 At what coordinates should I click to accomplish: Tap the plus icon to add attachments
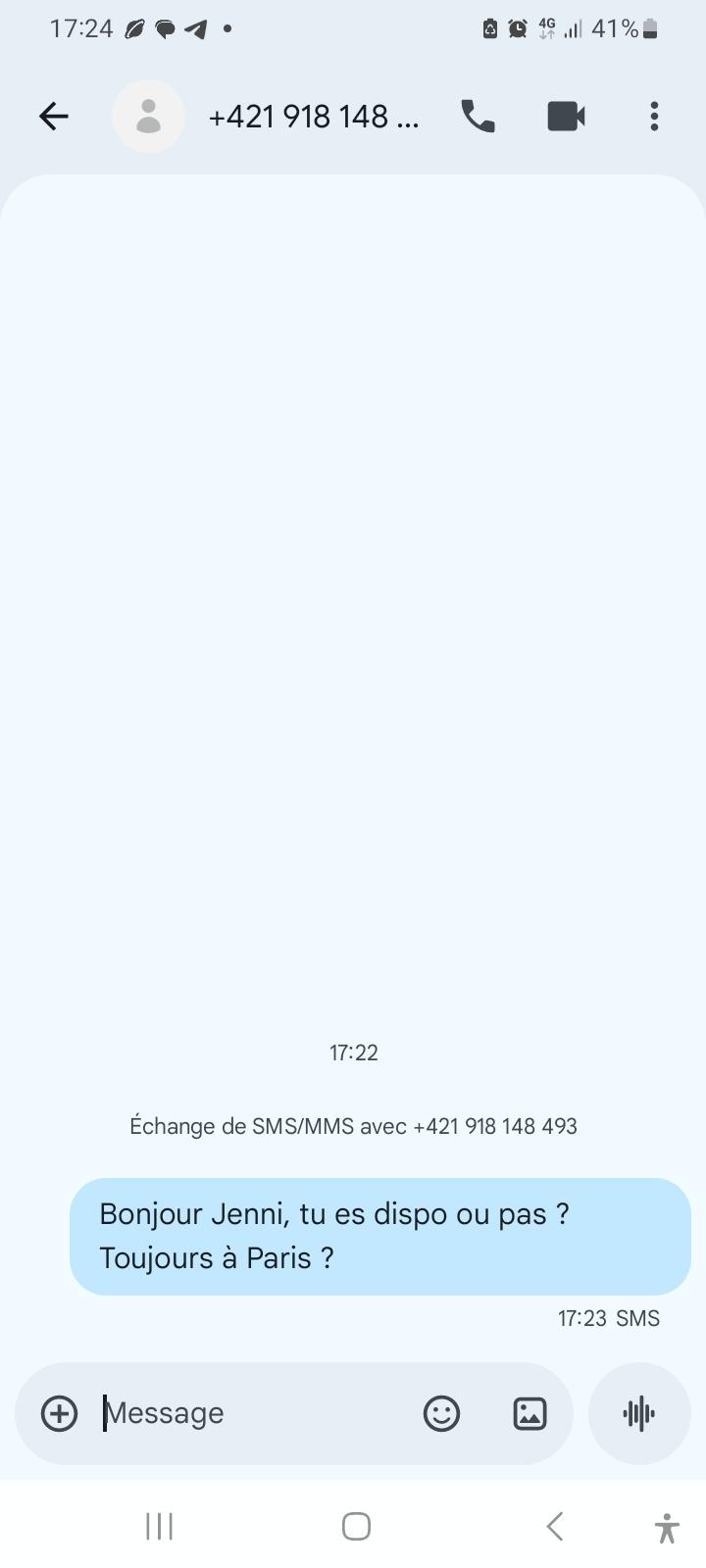pyautogui.click(x=59, y=1413)
